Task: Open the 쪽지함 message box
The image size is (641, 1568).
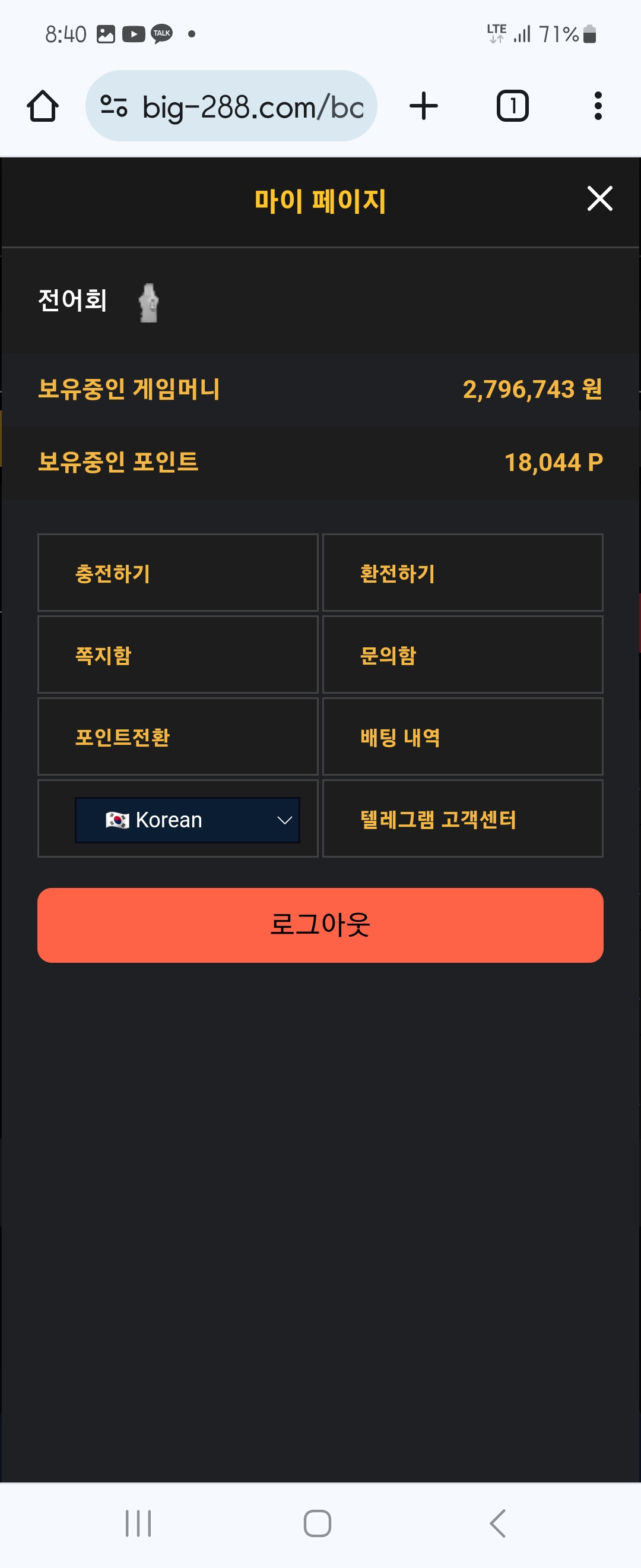Action: [177, 655]
